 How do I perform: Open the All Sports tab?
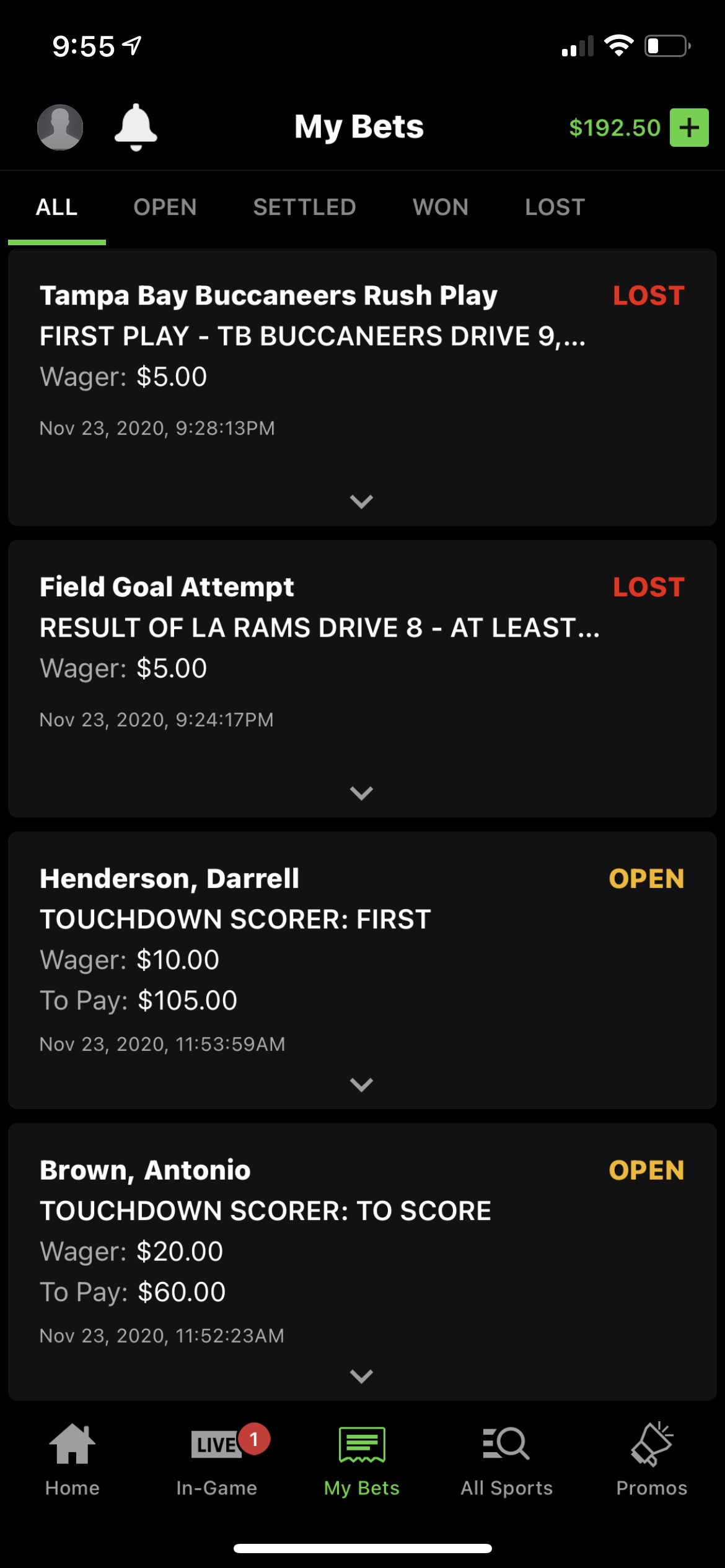(x=507, y=1460)
